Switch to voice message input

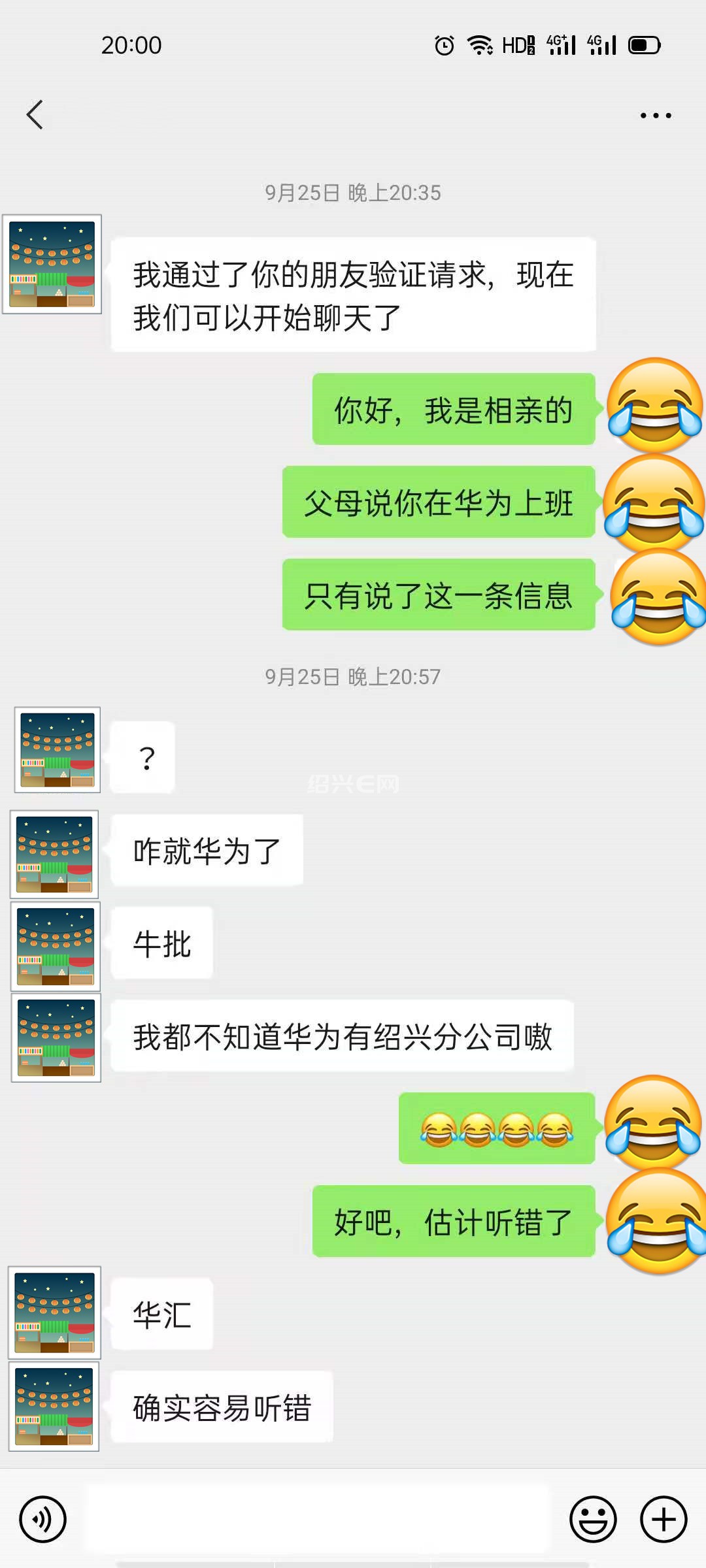[43, 1519]
